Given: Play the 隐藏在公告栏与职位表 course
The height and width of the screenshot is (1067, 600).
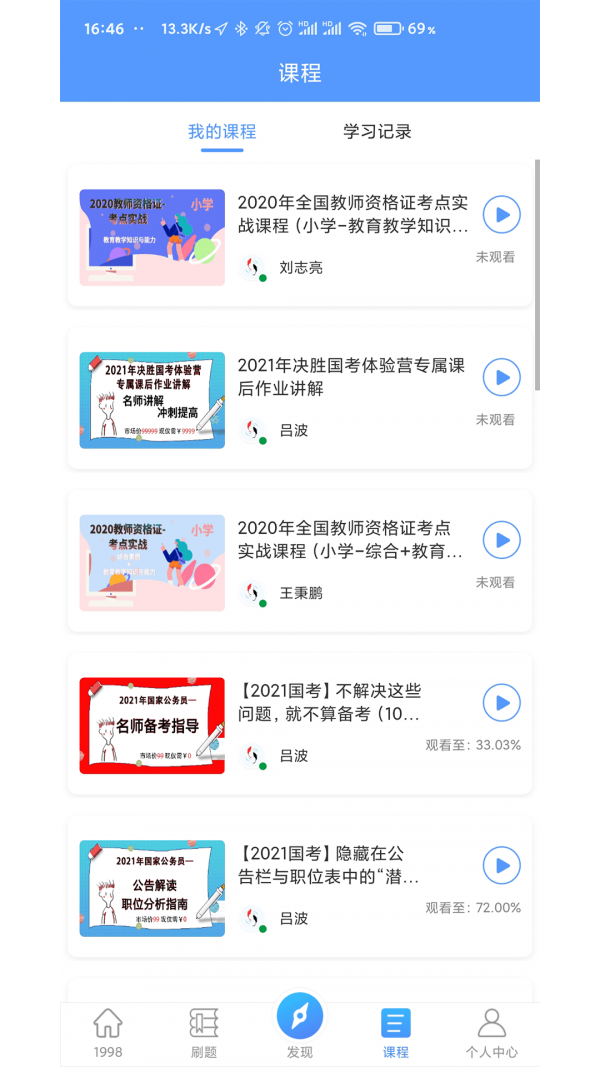Looking at the screenshot, I should click(x=501, y=866).
